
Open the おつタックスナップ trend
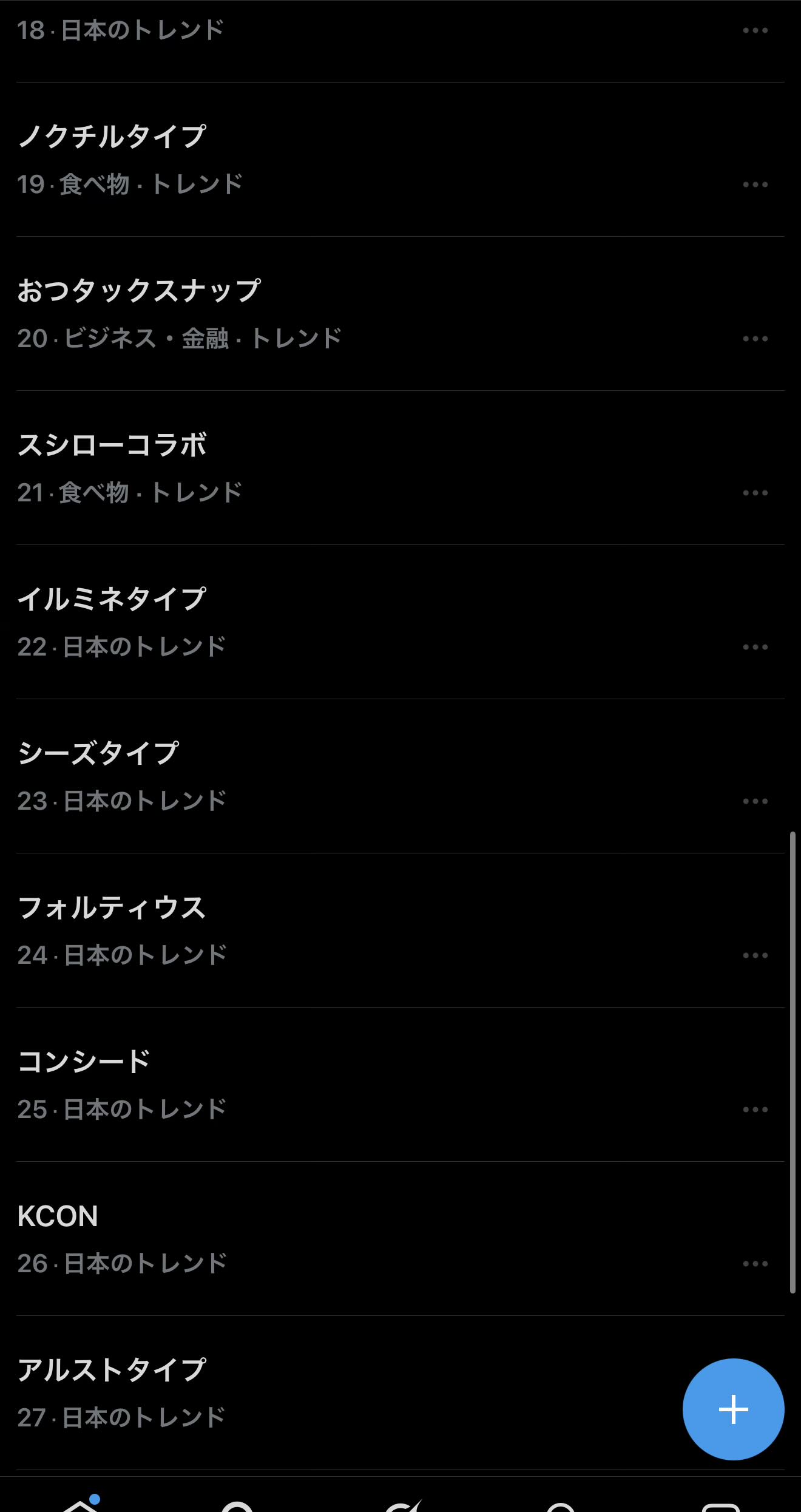[140, 291]
